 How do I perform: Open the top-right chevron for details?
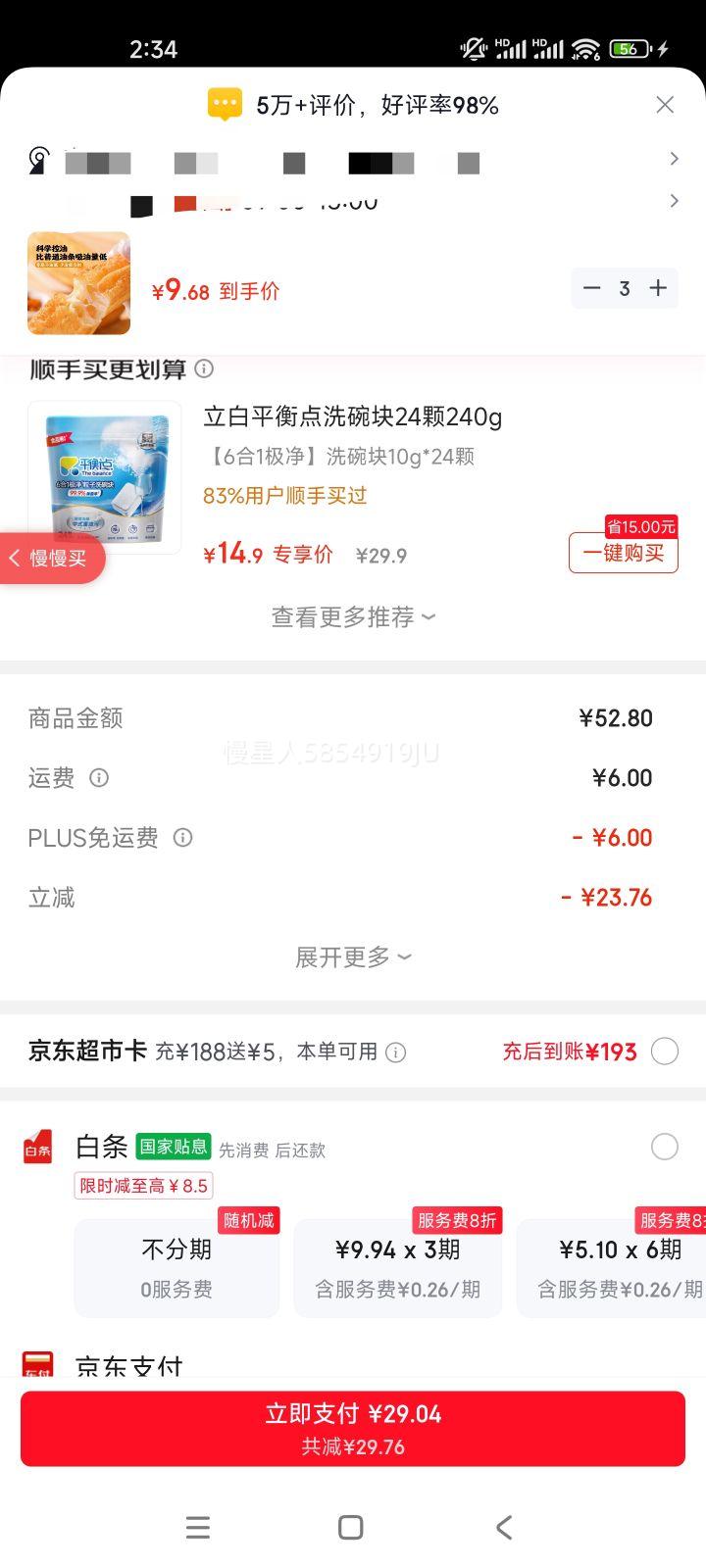click(674, 158)
